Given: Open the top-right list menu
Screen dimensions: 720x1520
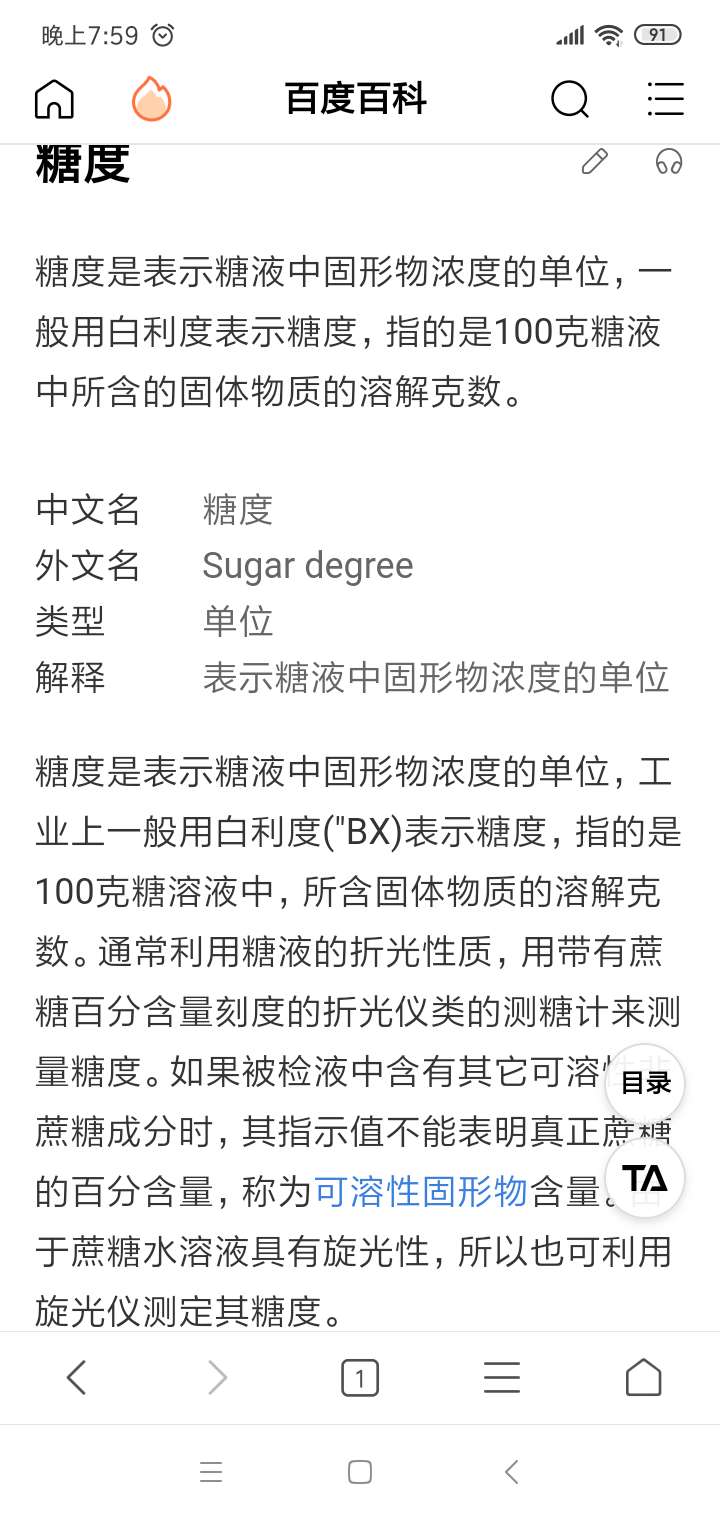Looking at the screenshot, I should coord(665,99).
